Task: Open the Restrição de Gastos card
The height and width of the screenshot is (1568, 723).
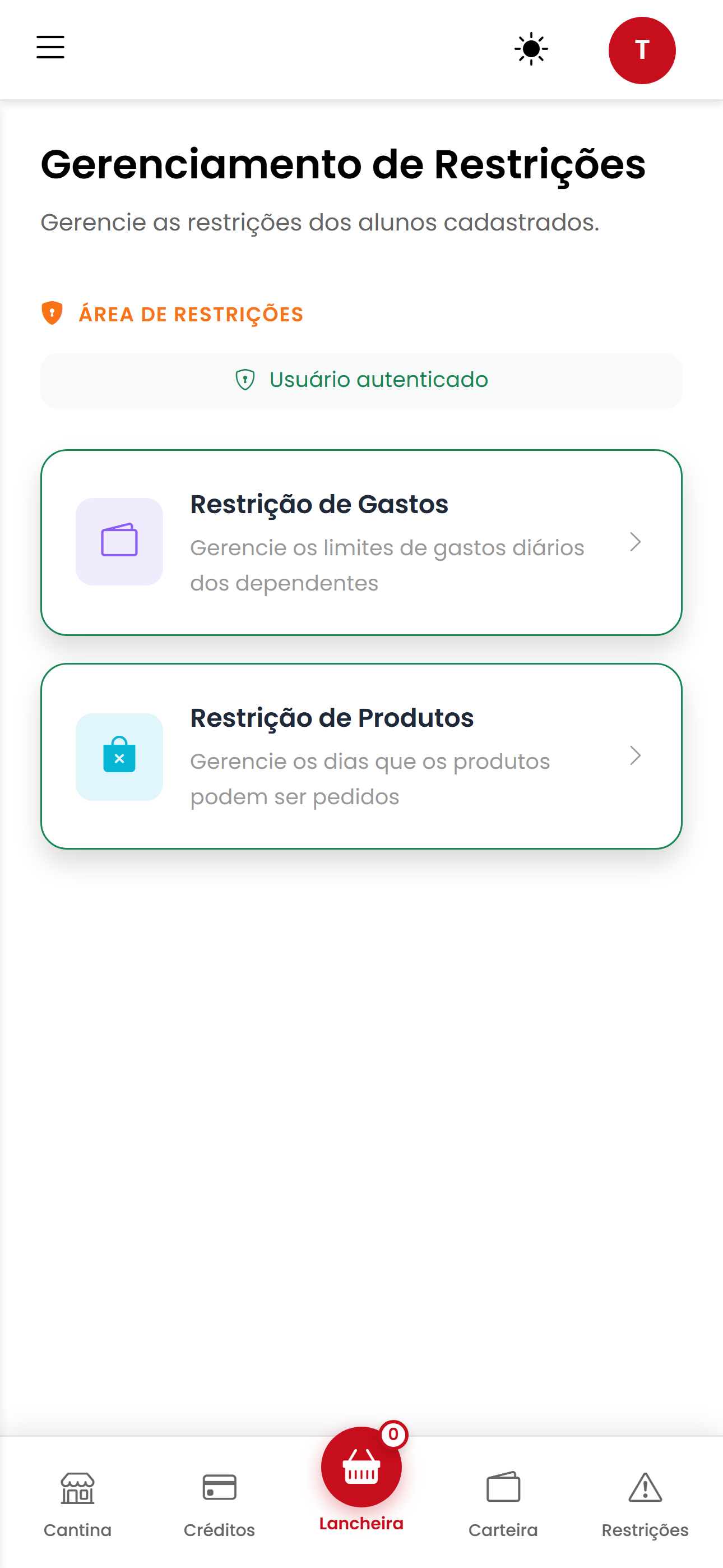Action: (361, 542)
